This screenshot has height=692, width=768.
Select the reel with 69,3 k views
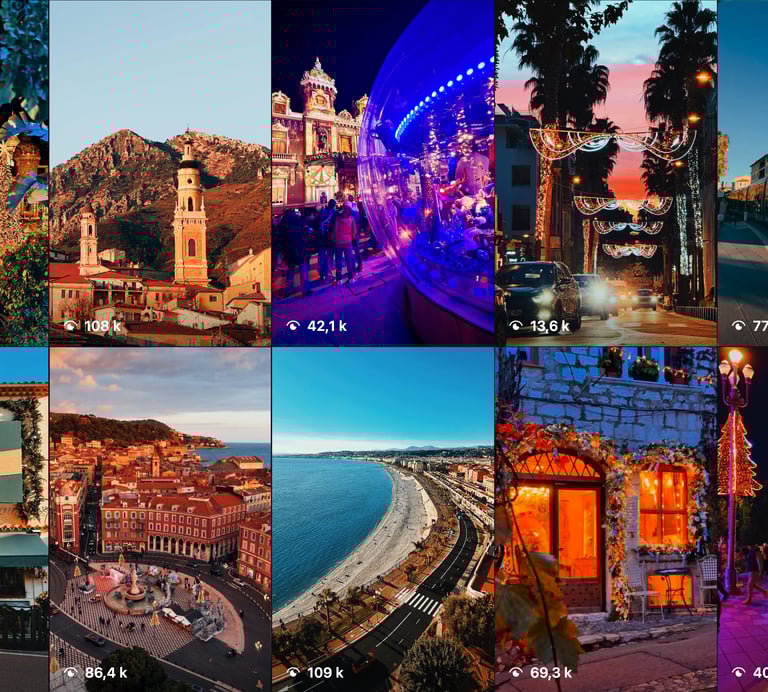pyautogui.click(x=606, y=520)
